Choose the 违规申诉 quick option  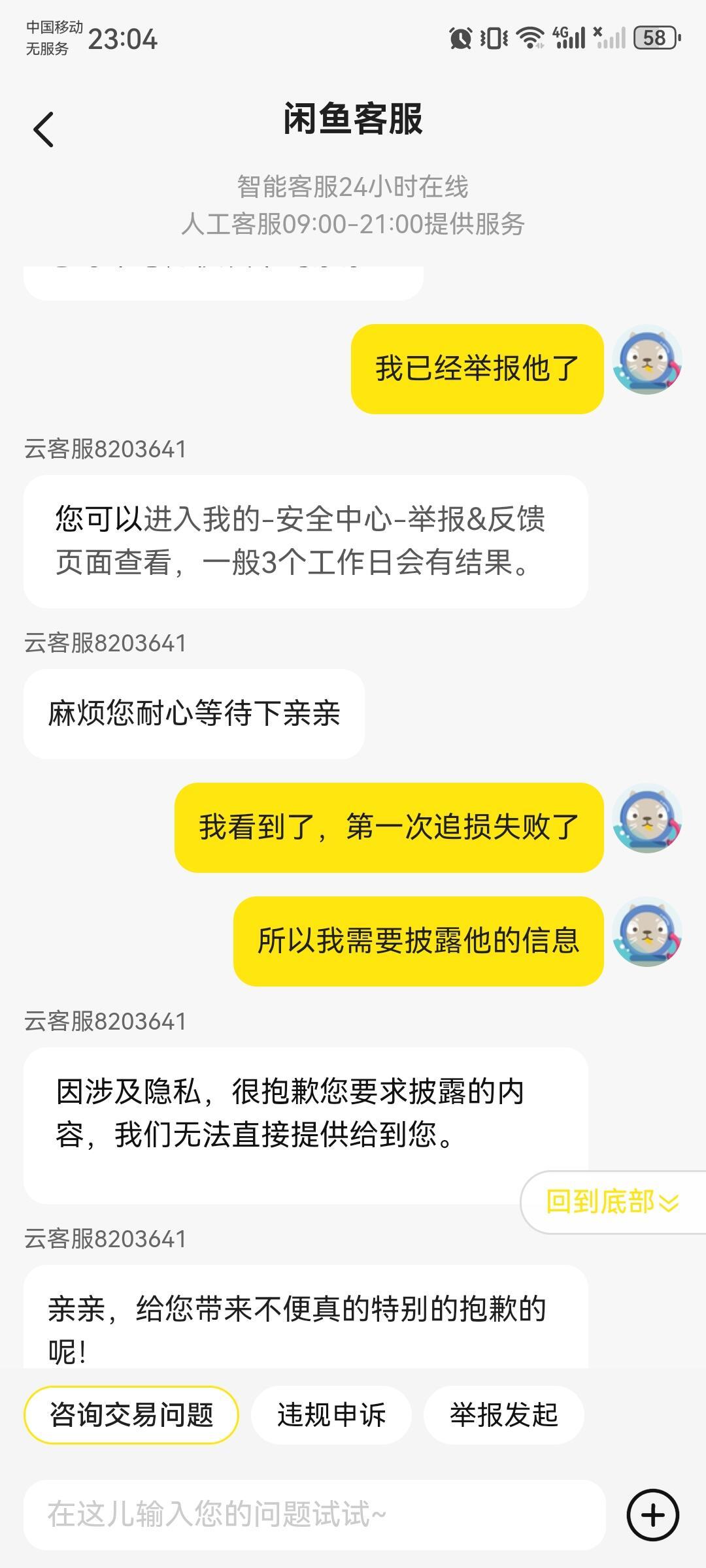pos(331,1415)
